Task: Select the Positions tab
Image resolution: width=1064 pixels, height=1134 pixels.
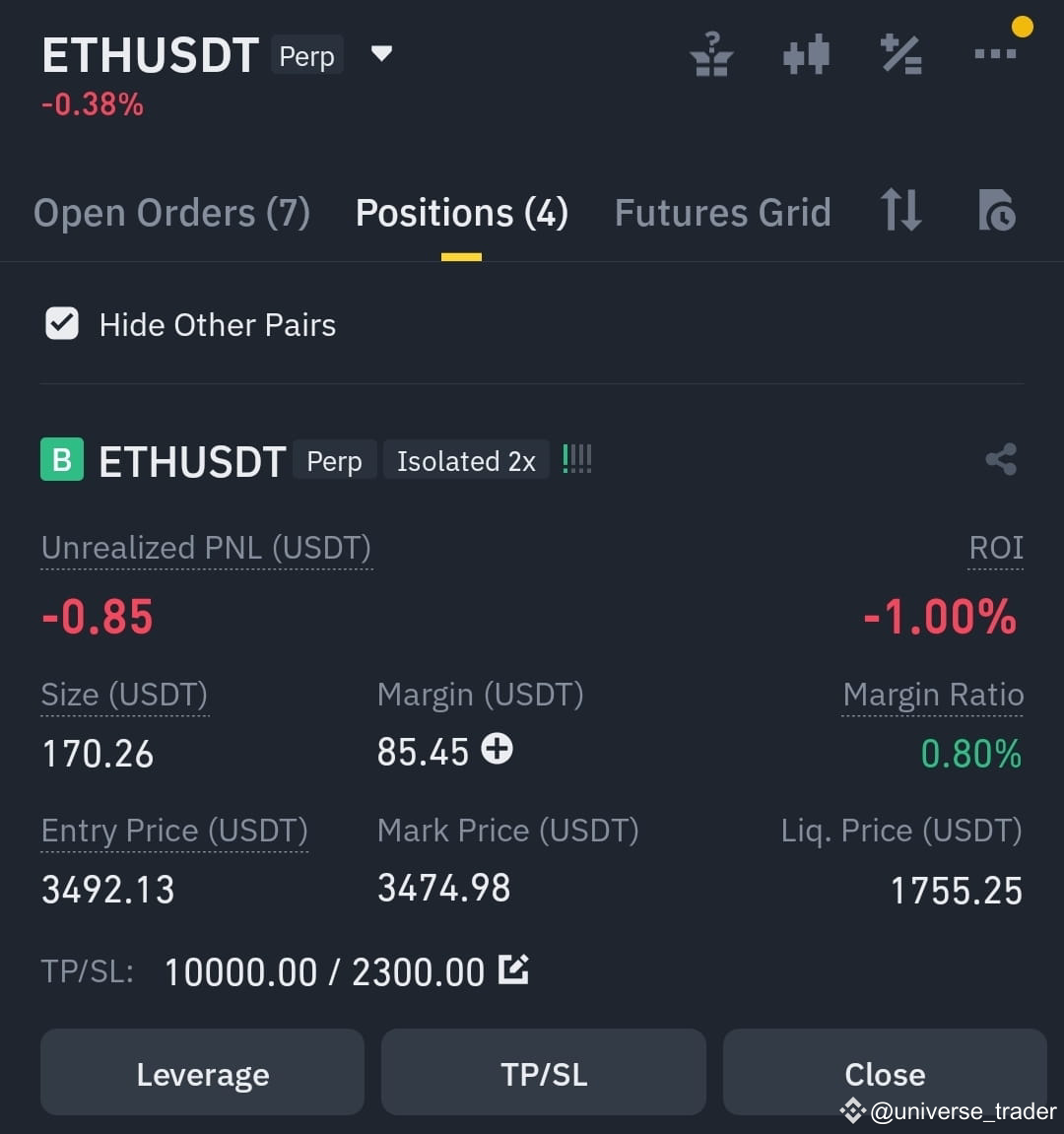Action: point(461,212)
